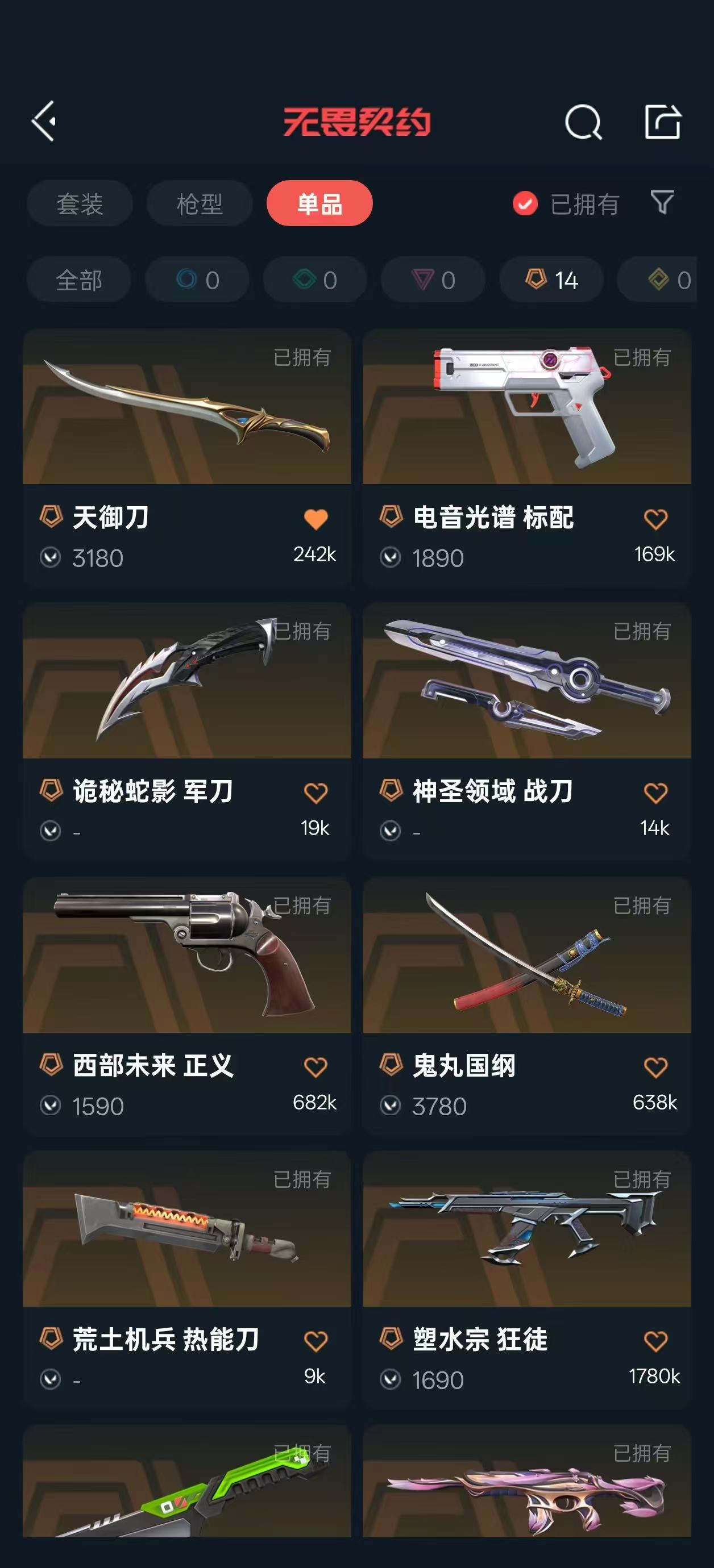This screenshot has height=1568, width=714.
Task: Share this page via the export icon
Action: click(x=662, y=122)
